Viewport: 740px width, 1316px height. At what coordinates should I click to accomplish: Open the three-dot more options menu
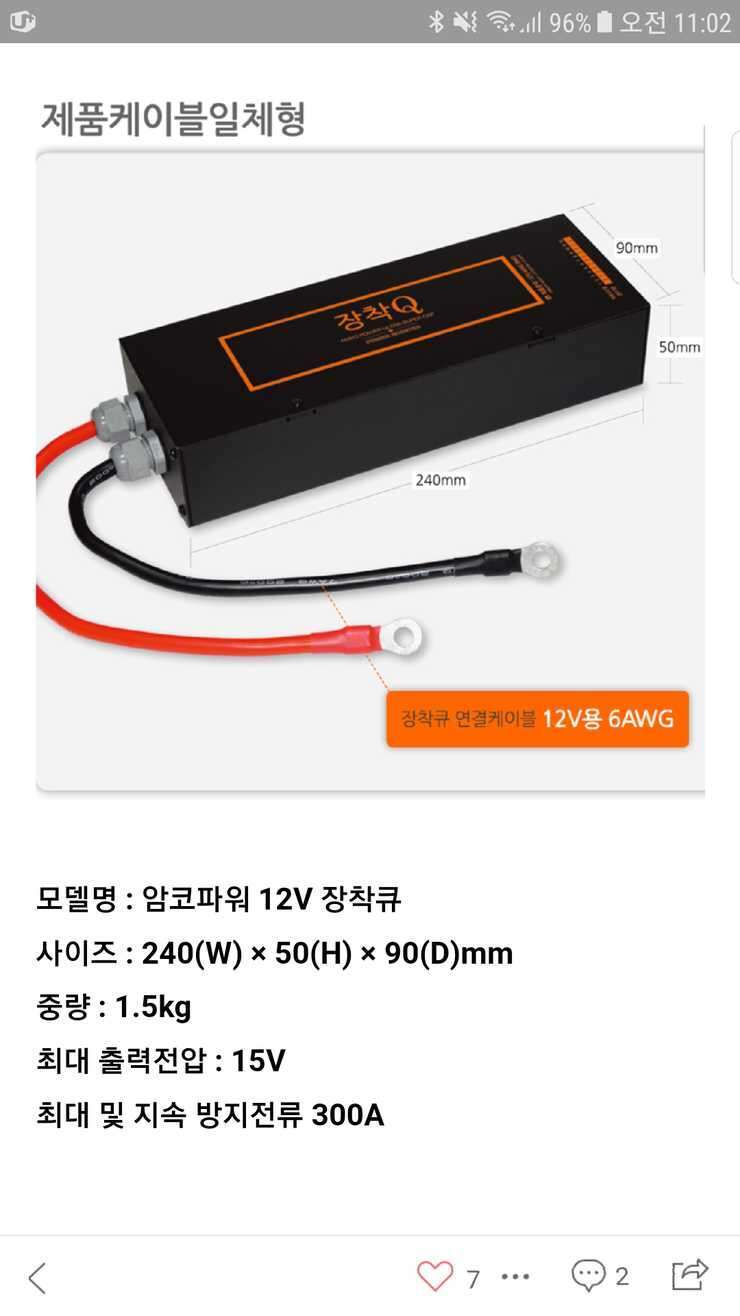[x=515, y=1277]
